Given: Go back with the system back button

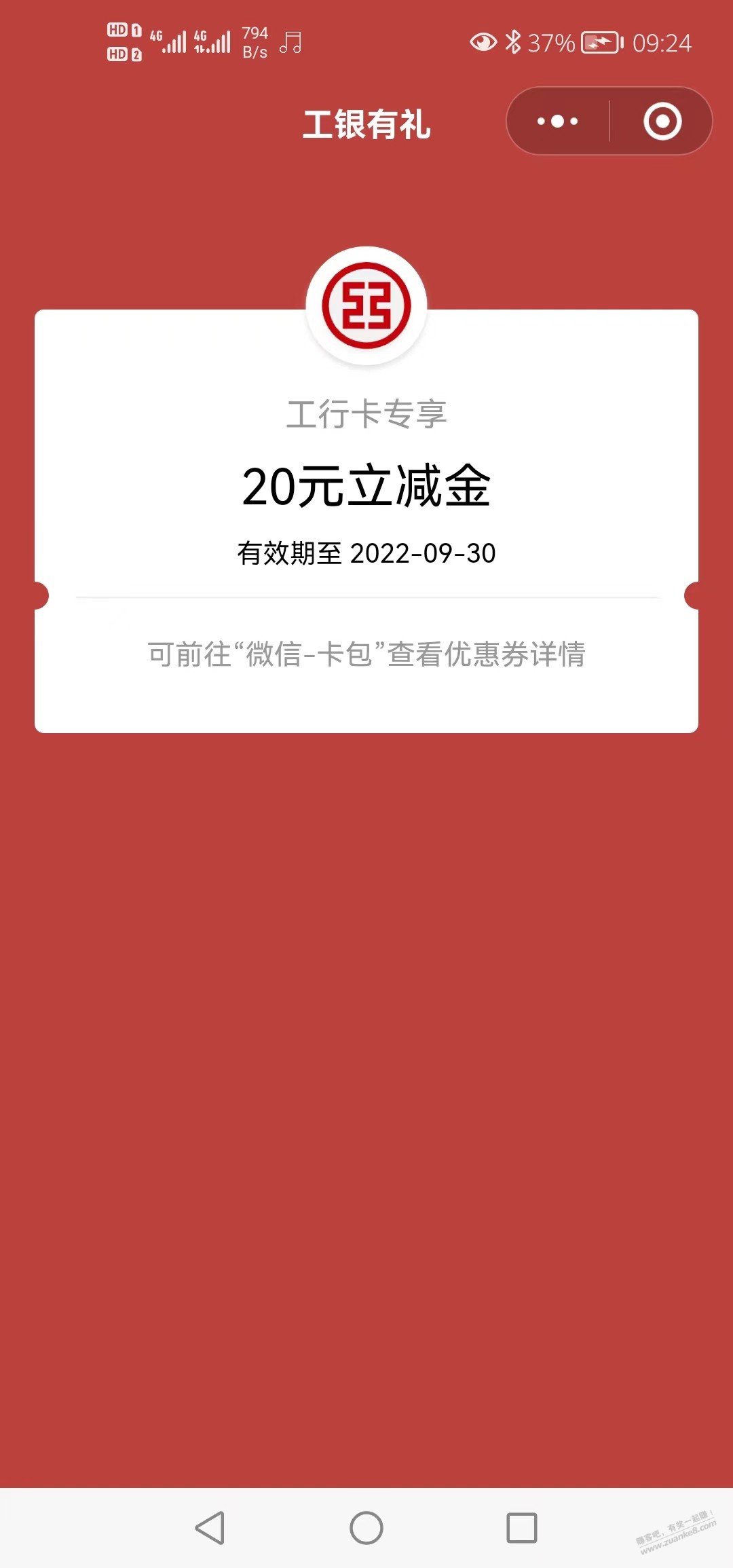Looking at the screenshot, I should tap(210, 1528).
